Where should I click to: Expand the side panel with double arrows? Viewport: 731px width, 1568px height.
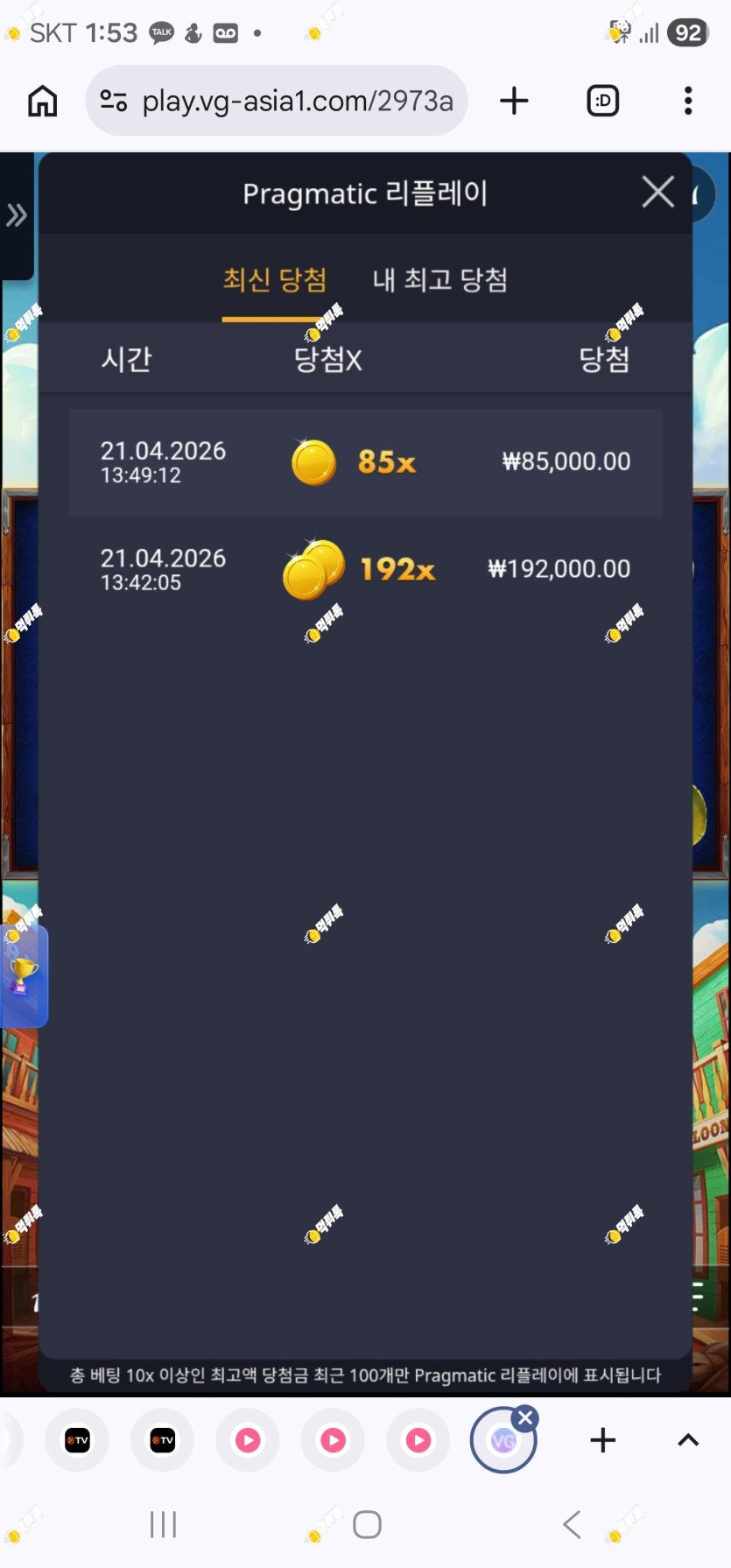17,215
